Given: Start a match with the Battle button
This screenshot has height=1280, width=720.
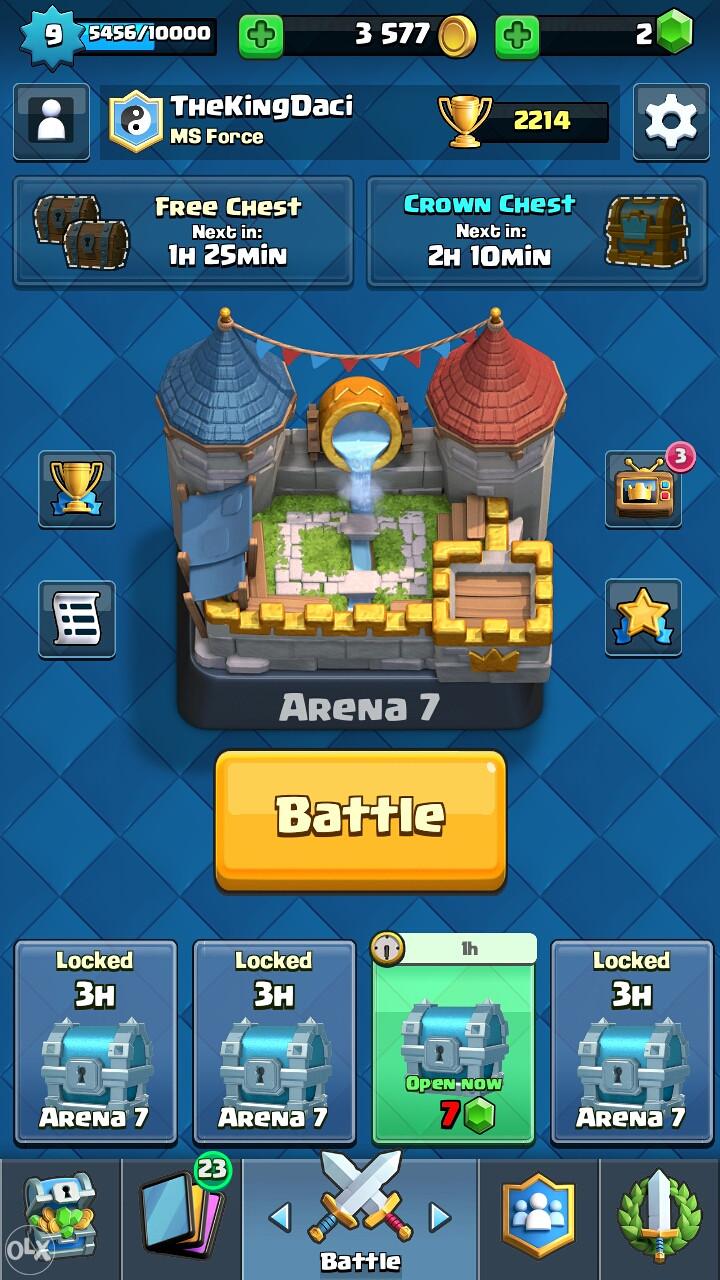Looking at the screenshot, I should [x=360, y=818].
